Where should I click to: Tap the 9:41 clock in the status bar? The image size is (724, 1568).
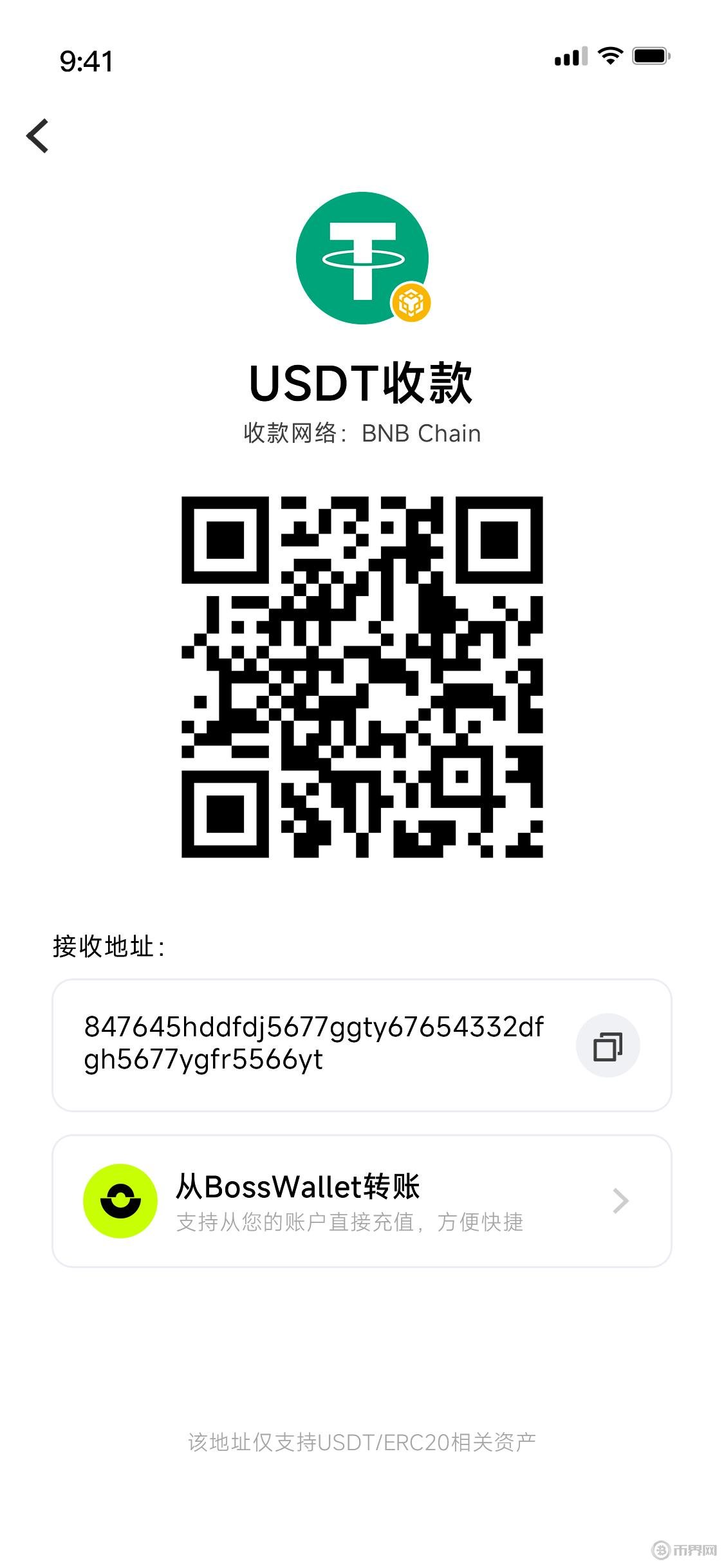87,60
